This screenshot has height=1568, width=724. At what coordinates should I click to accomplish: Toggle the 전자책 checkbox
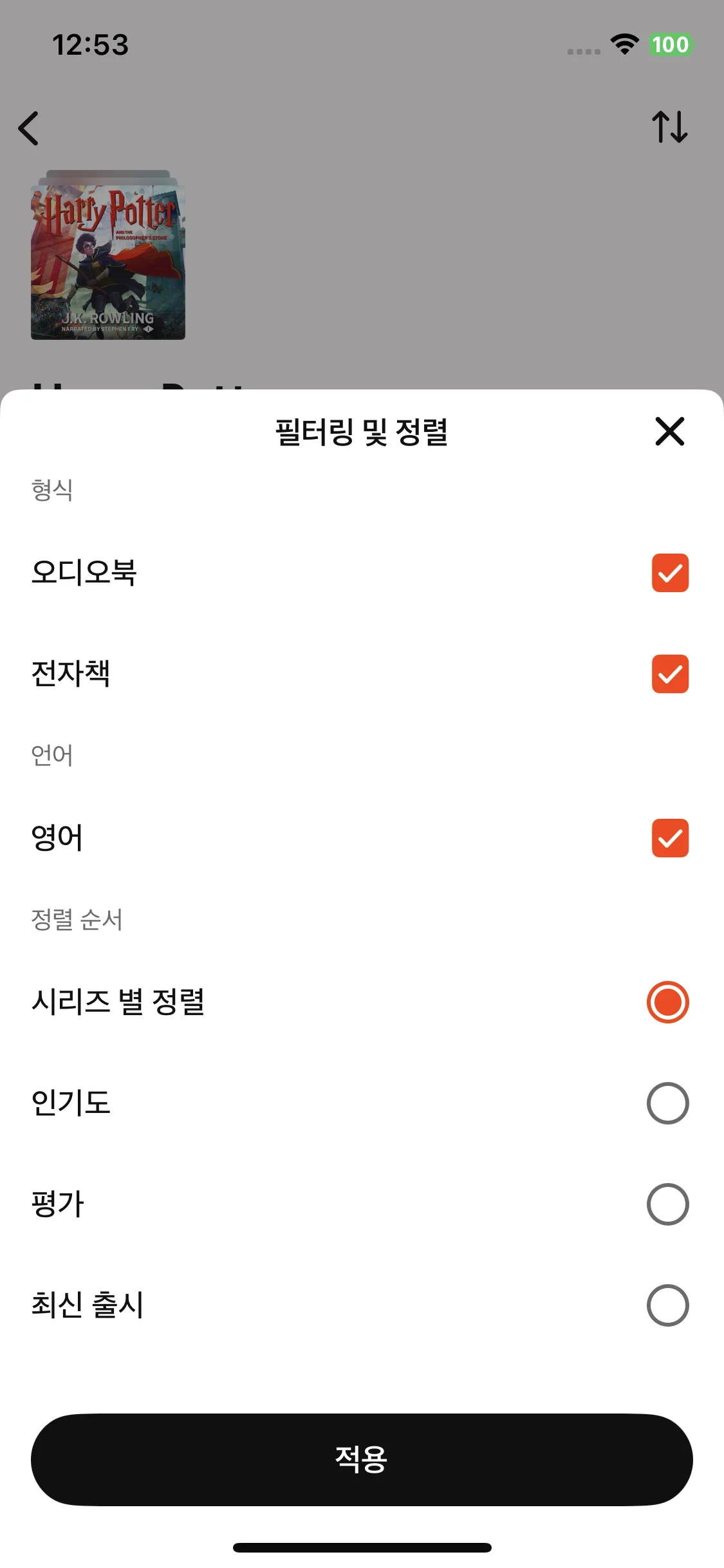pyautogui.click(x=670, y=674)
